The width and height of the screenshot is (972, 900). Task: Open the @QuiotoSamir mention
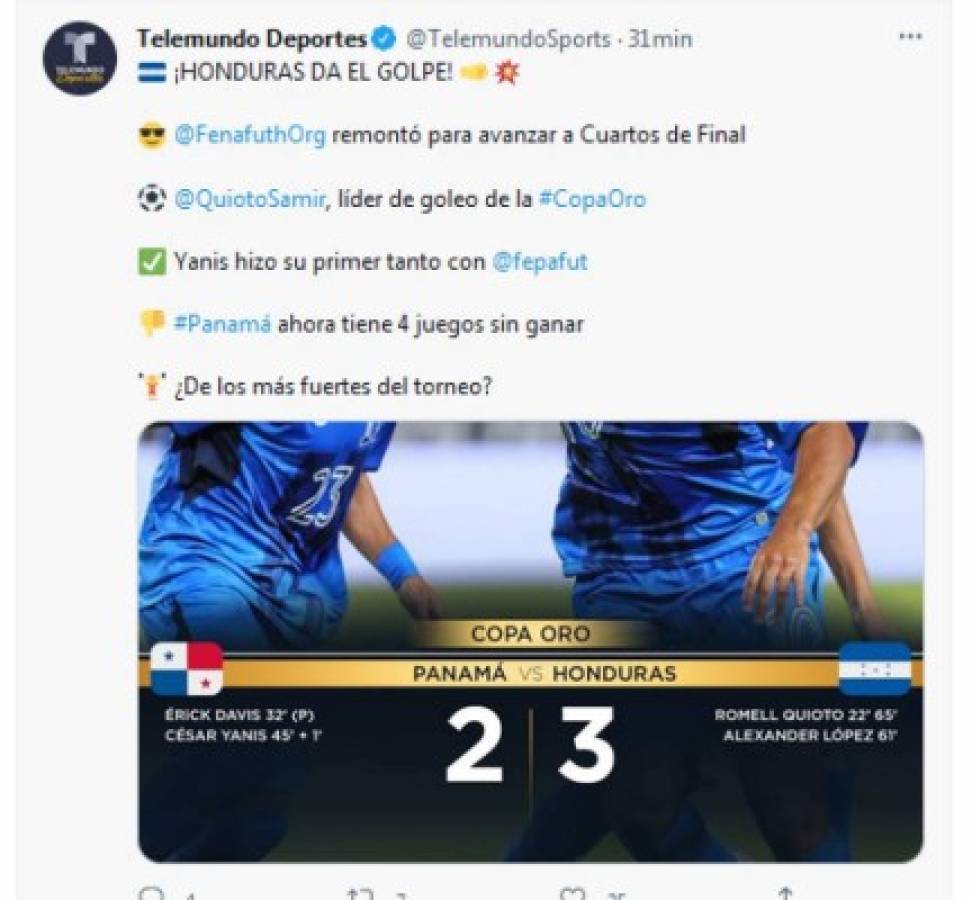click(251, 199)
